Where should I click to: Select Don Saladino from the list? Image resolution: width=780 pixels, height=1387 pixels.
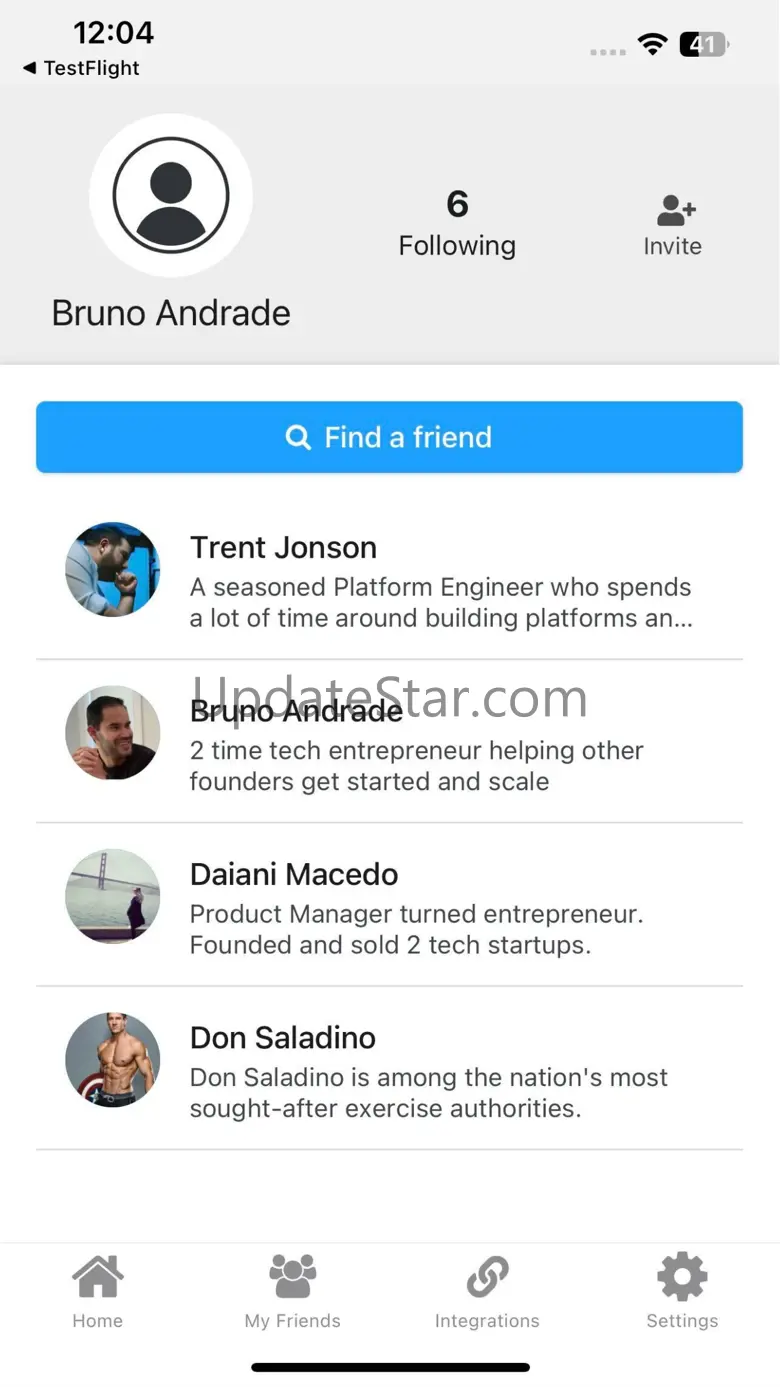(x=389, y=1068)
